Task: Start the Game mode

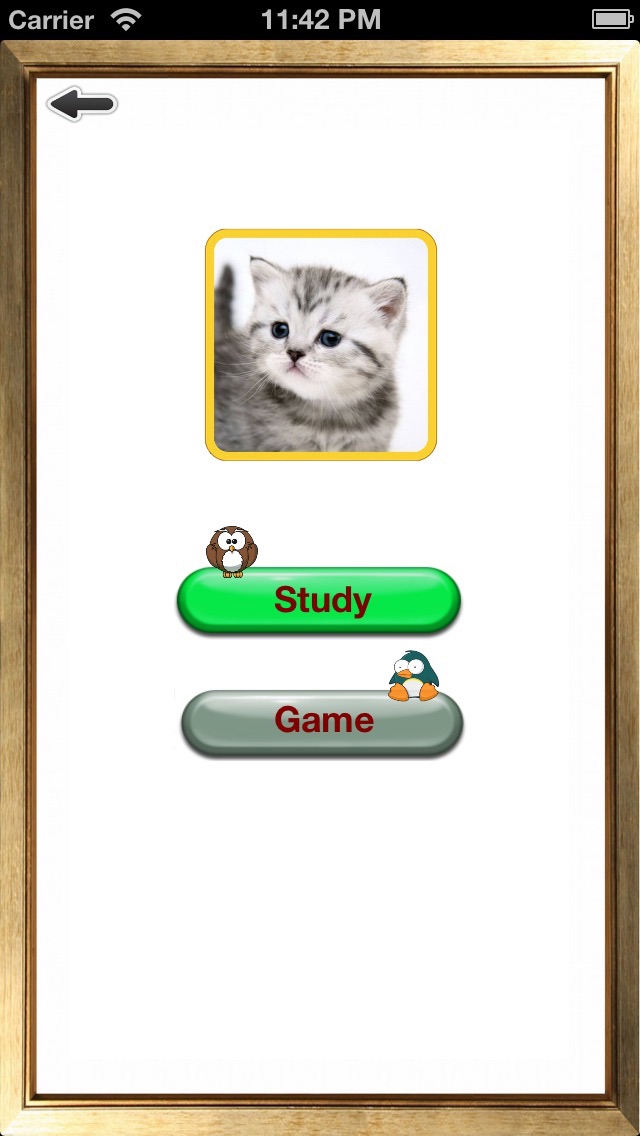Action: tap(322, 721)
